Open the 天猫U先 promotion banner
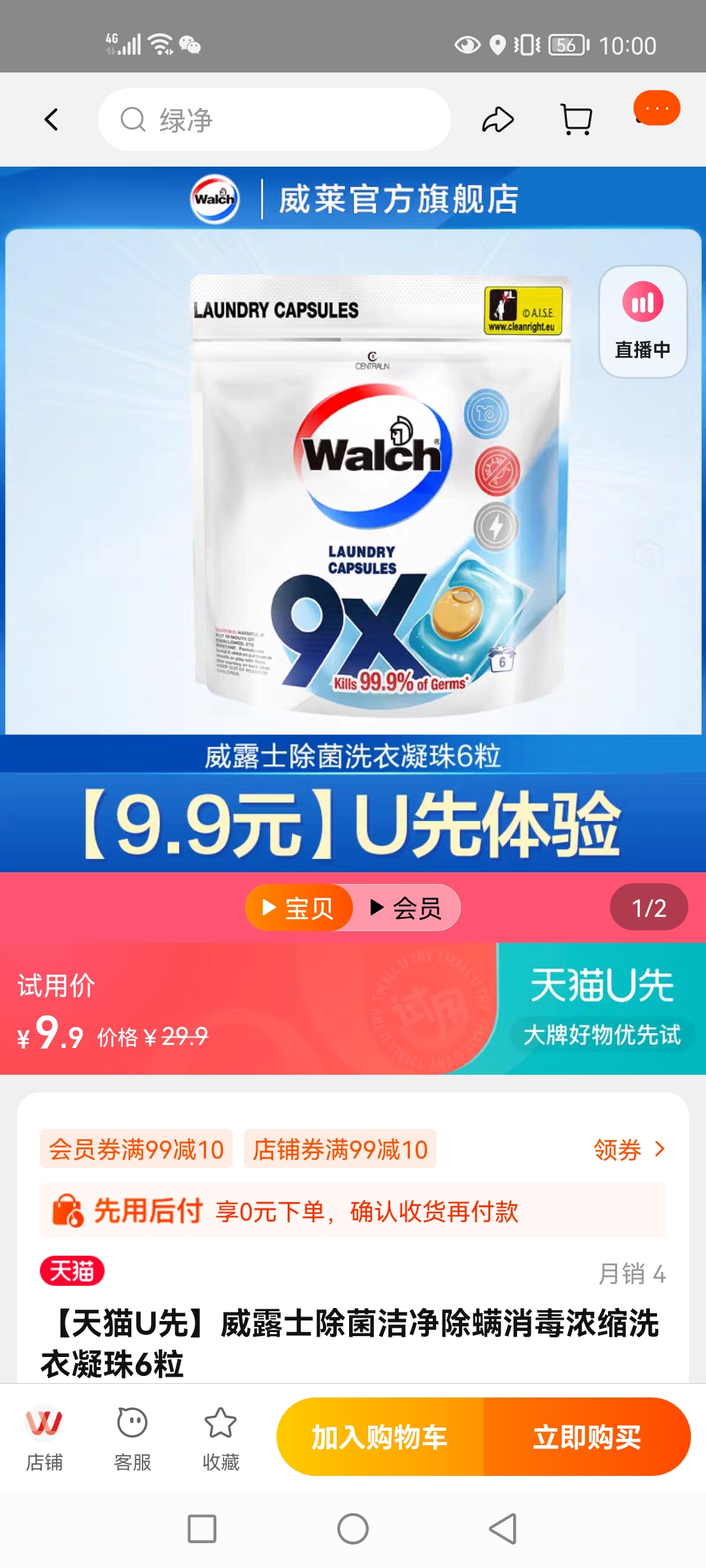706x1568 pixels. tap(601, 1008)
